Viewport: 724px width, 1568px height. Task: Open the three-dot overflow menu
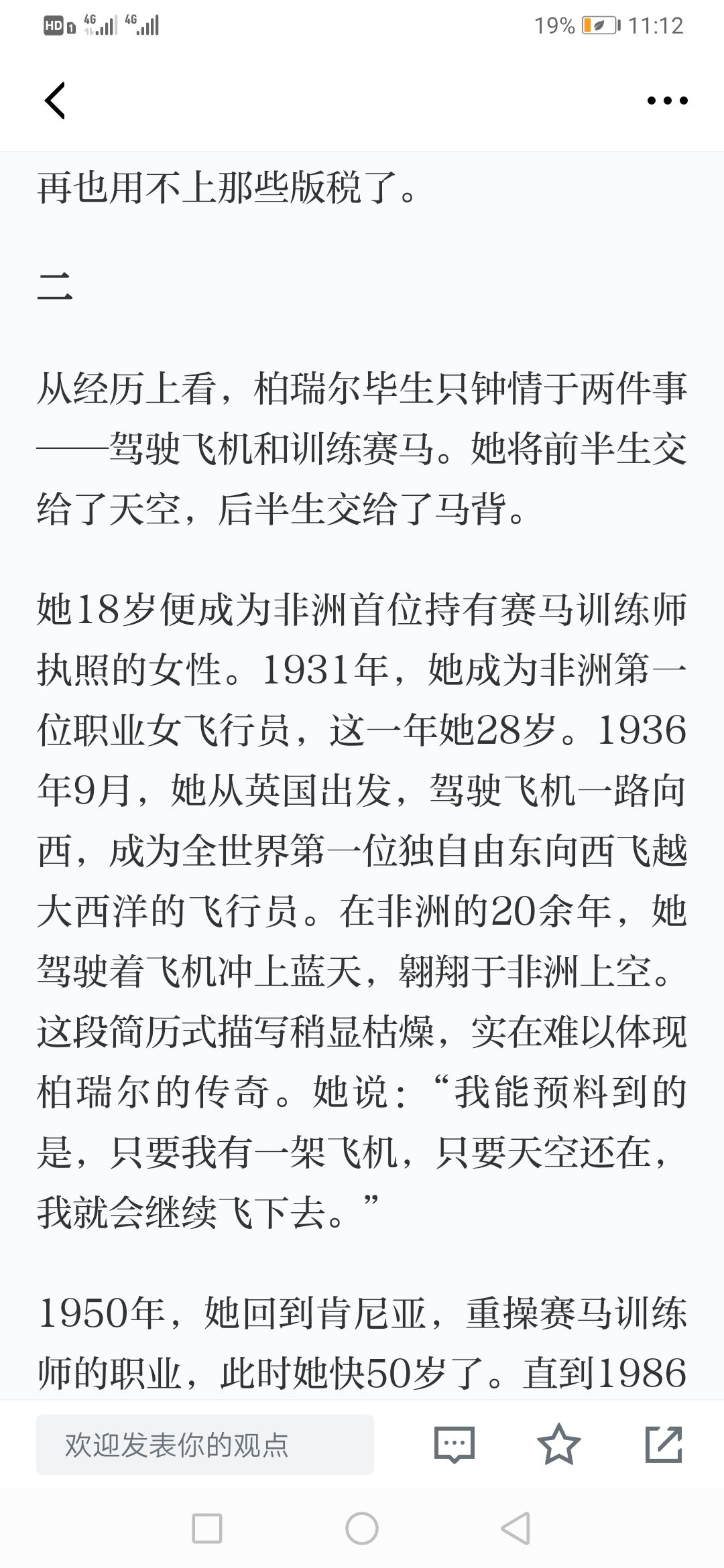coord(667,101)
